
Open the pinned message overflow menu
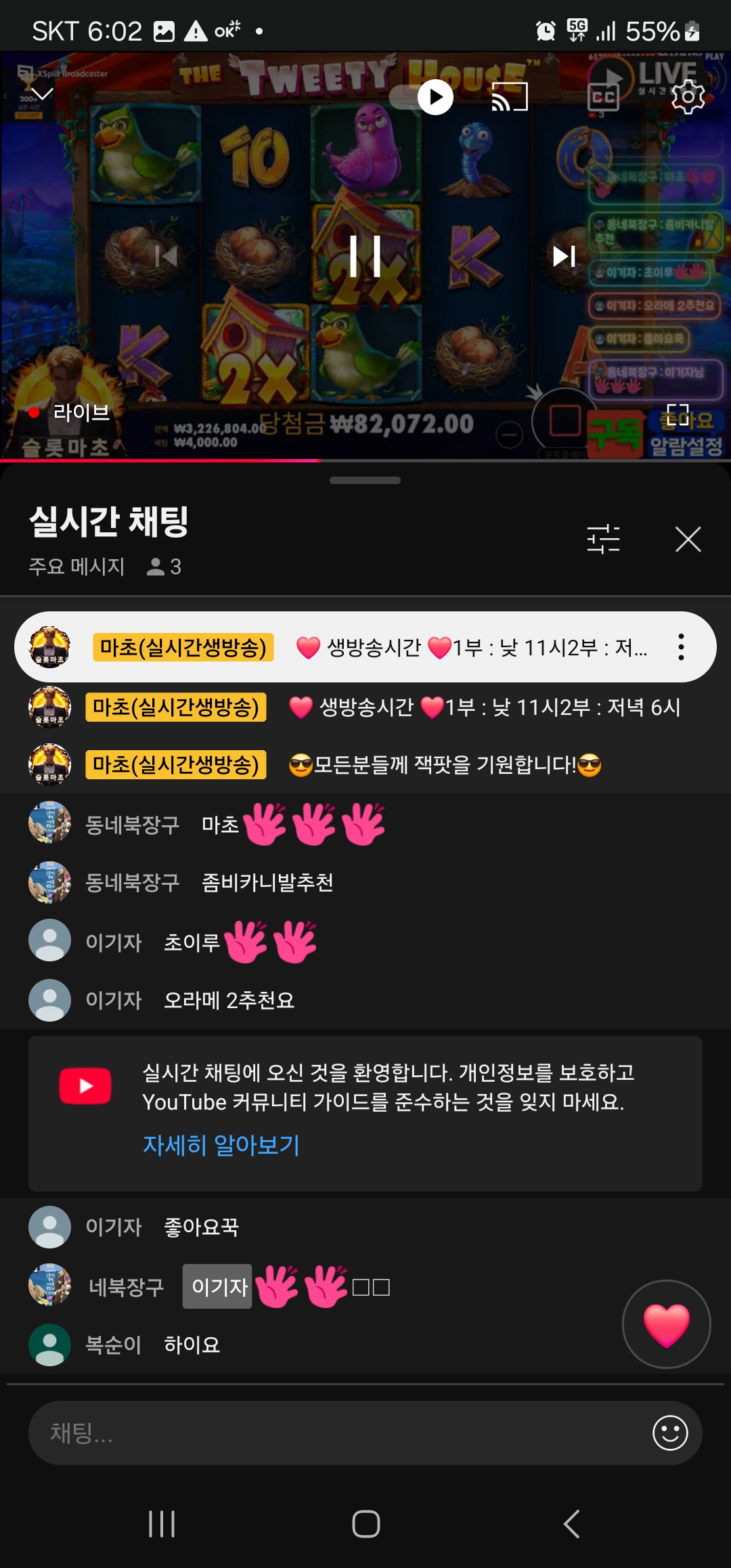pyautogui.click(x=681, y=647)
